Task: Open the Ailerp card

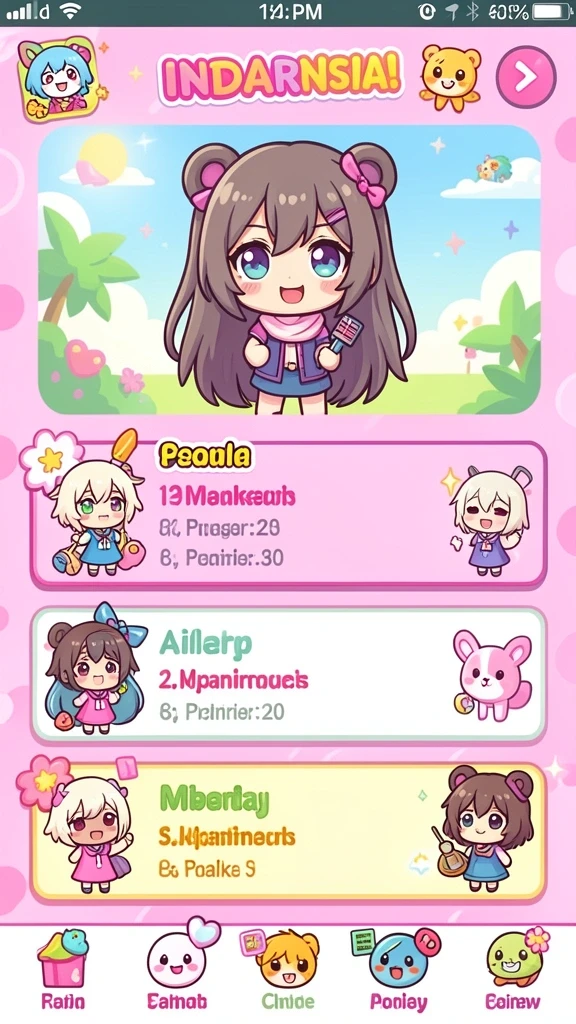Action: tap(288, 676)
